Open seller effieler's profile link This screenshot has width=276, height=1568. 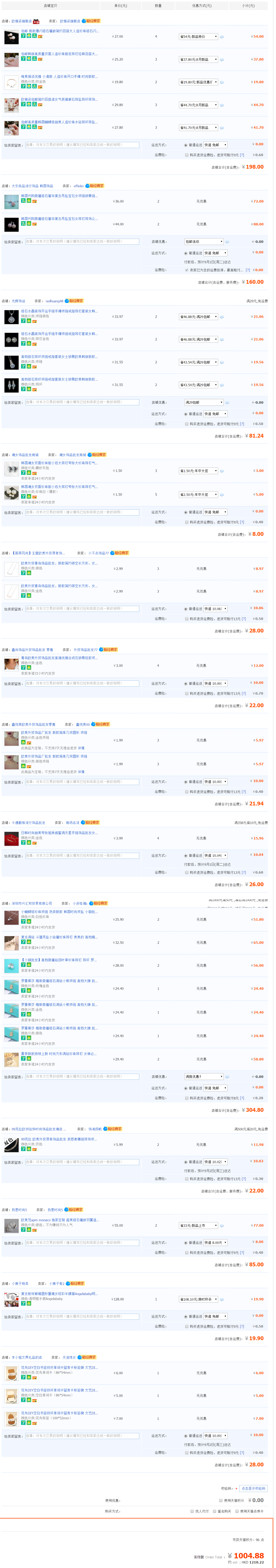pyautogui.click(x=79, y=186)
